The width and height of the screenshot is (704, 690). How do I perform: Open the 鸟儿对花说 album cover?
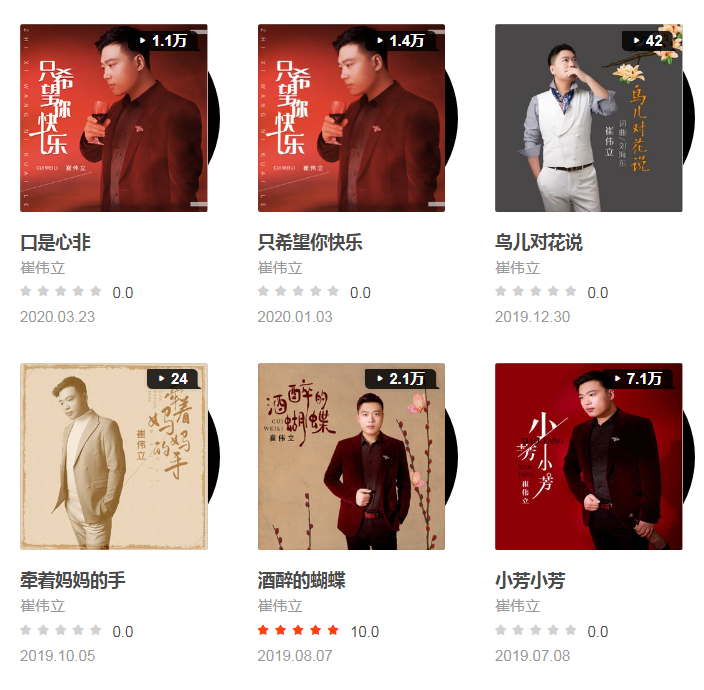[588, 118]
